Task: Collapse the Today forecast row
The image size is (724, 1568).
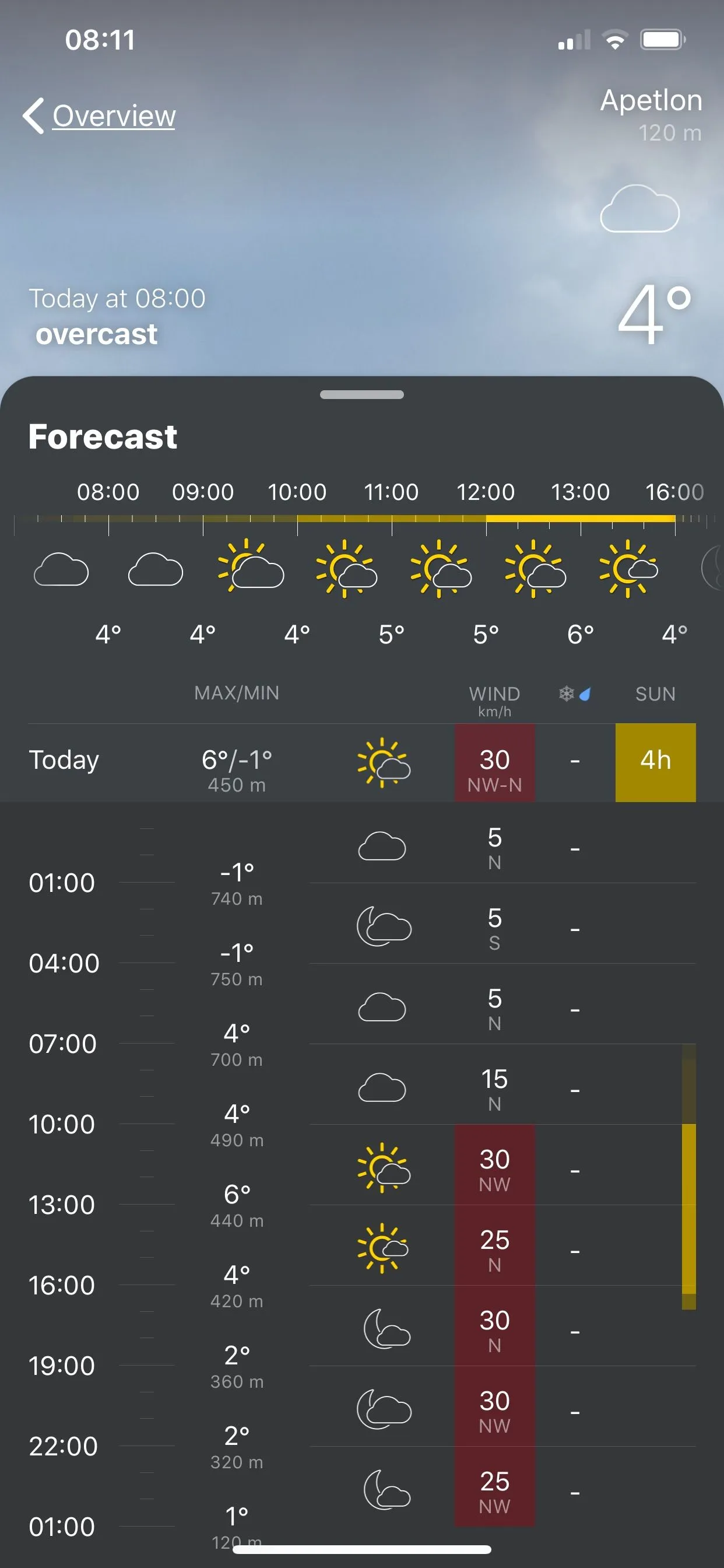Action: [x=64, y=761]
